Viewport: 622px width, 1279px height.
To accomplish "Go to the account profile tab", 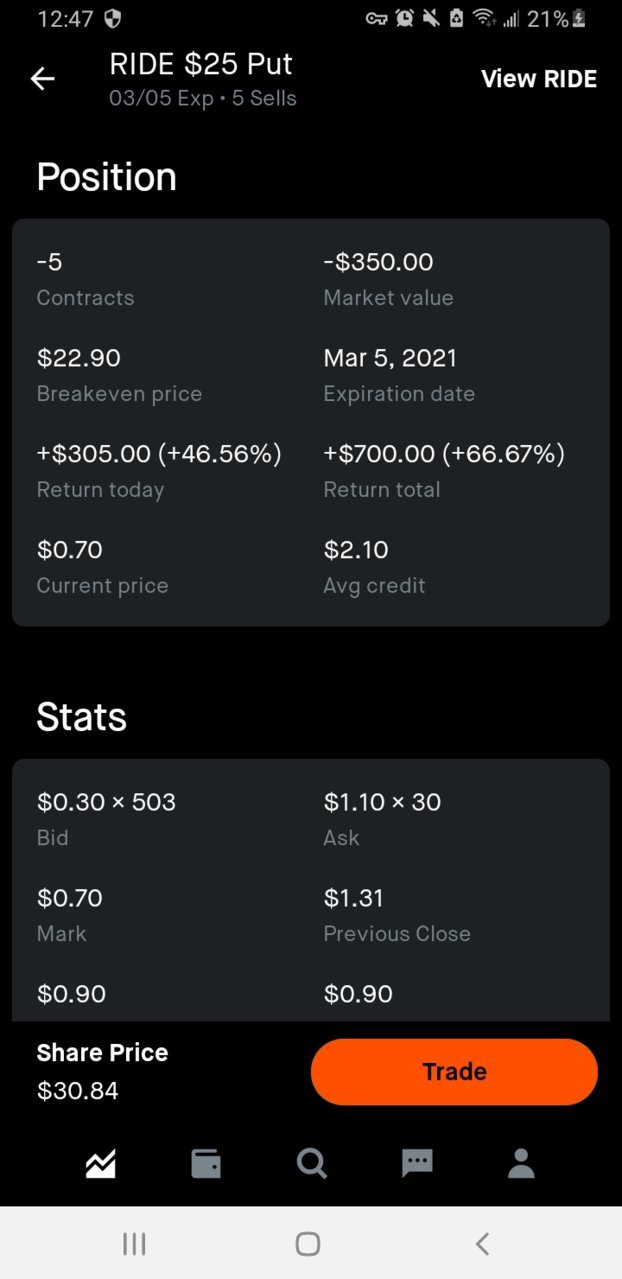I will point(521,1163).
